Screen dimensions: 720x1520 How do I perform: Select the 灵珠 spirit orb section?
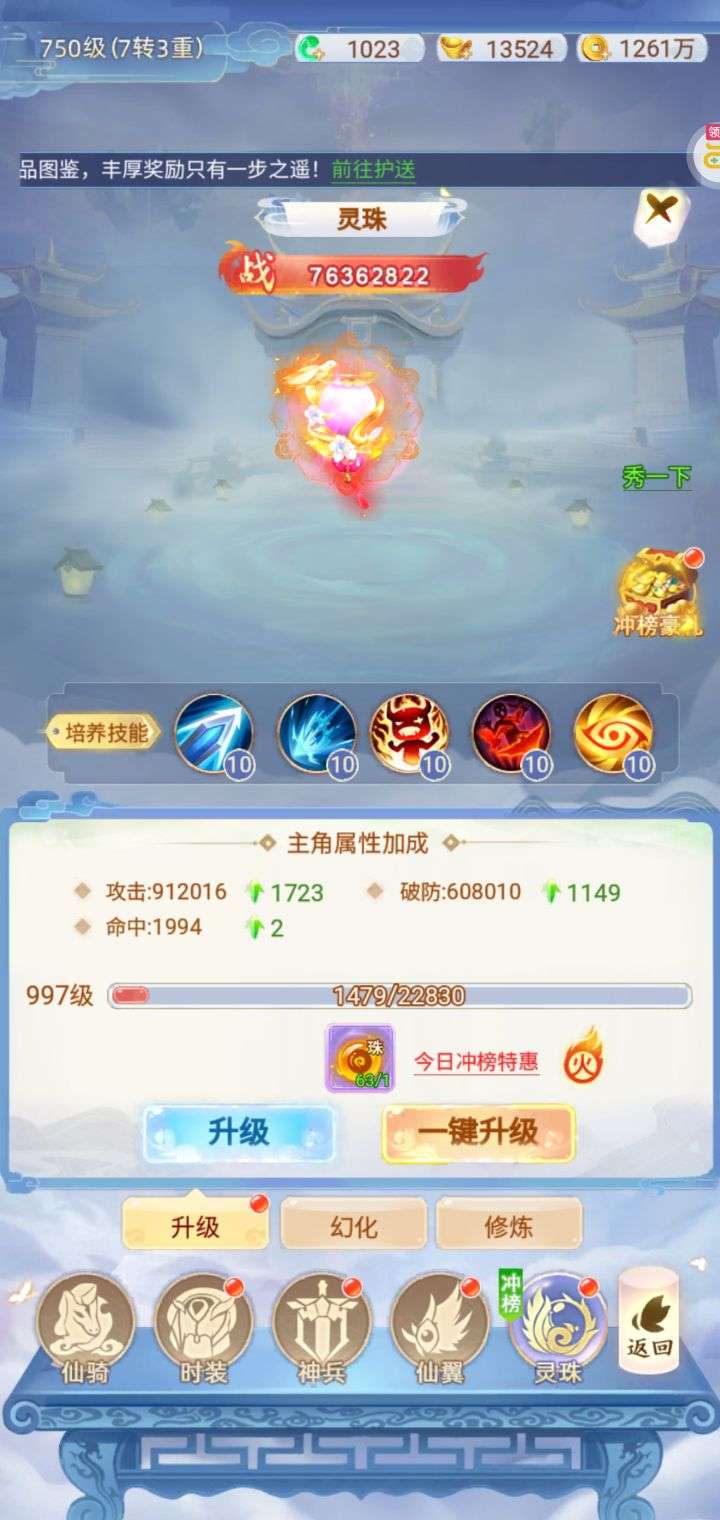[x=557, y=1327]
